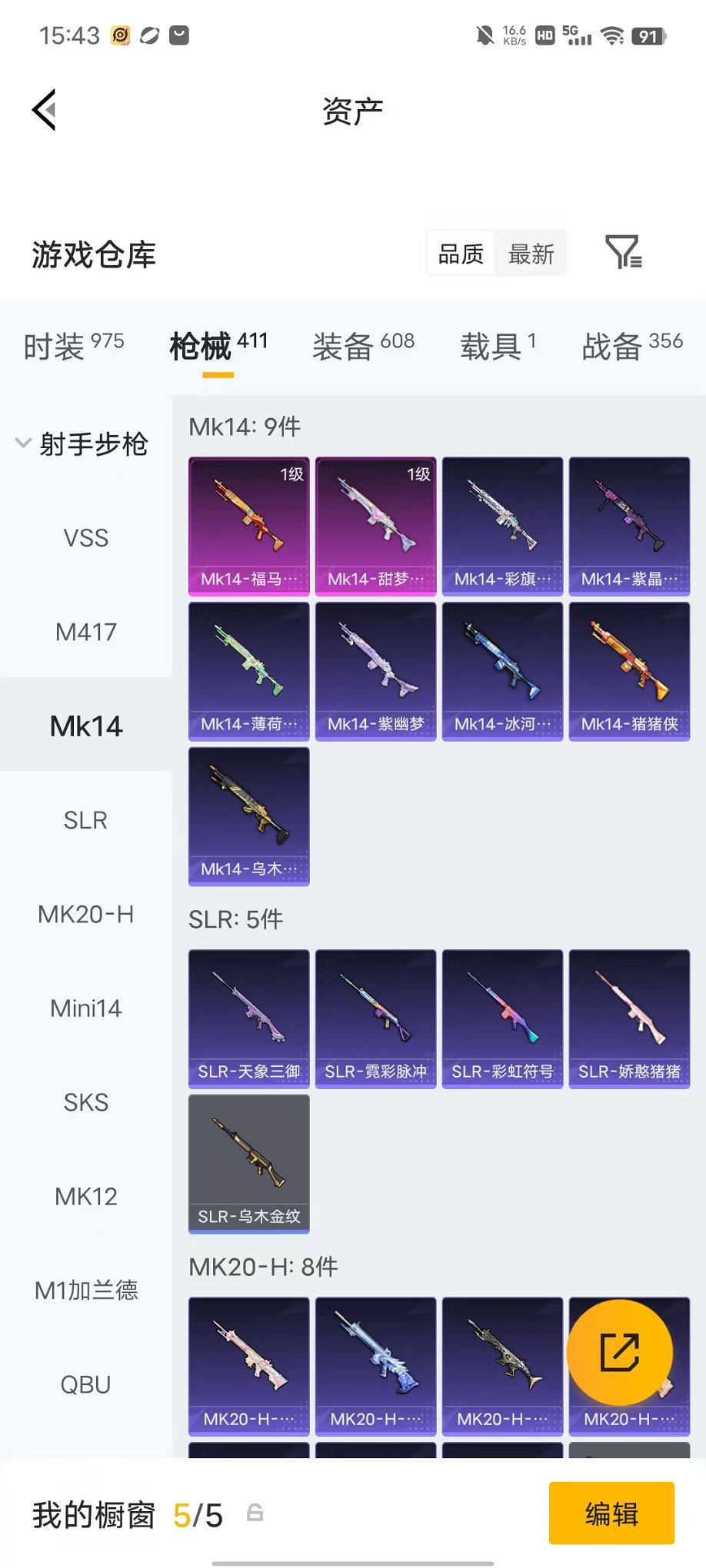Open the SLR-天象三御 skin
Screen dimensions: 706x1568
[249, 1018]
